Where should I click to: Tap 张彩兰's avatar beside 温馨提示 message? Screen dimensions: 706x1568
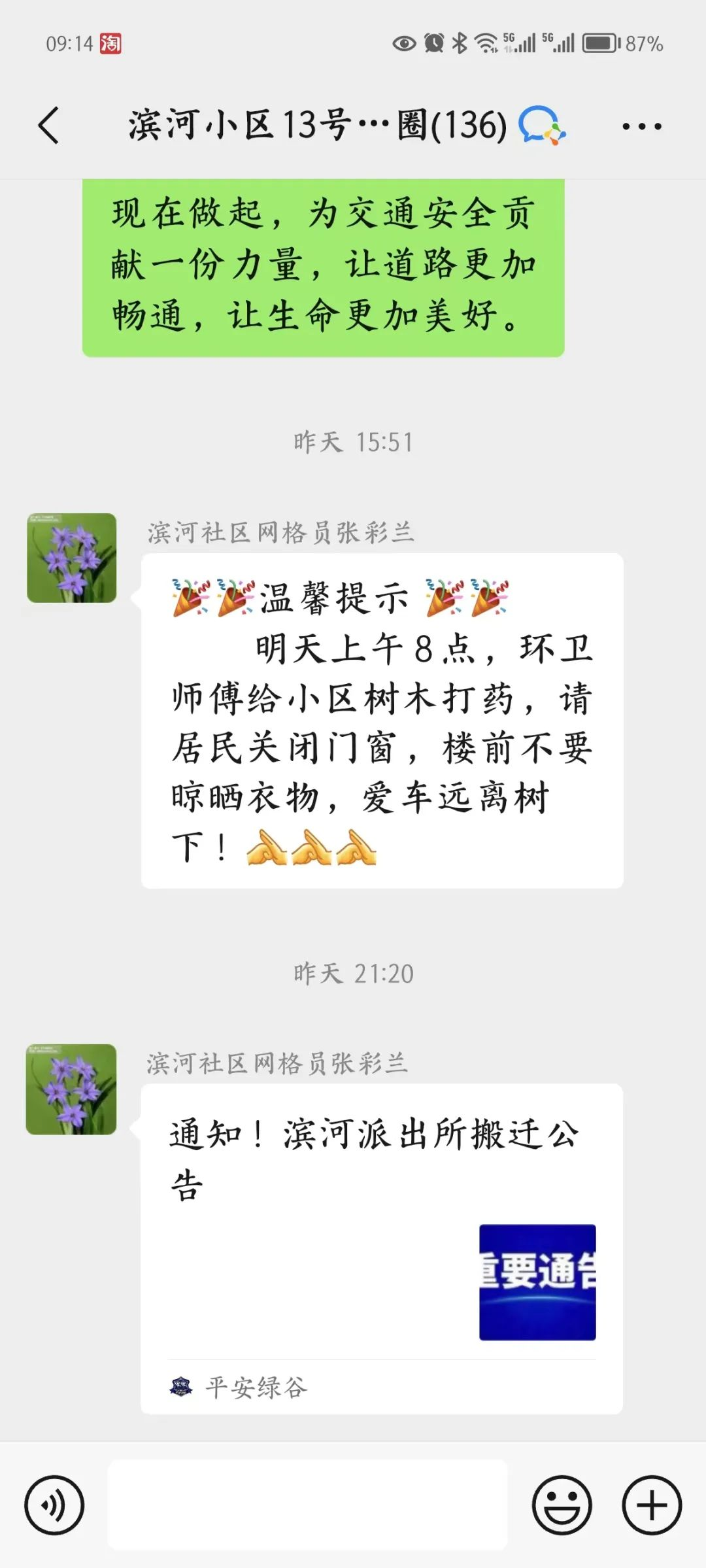(72, 558)
